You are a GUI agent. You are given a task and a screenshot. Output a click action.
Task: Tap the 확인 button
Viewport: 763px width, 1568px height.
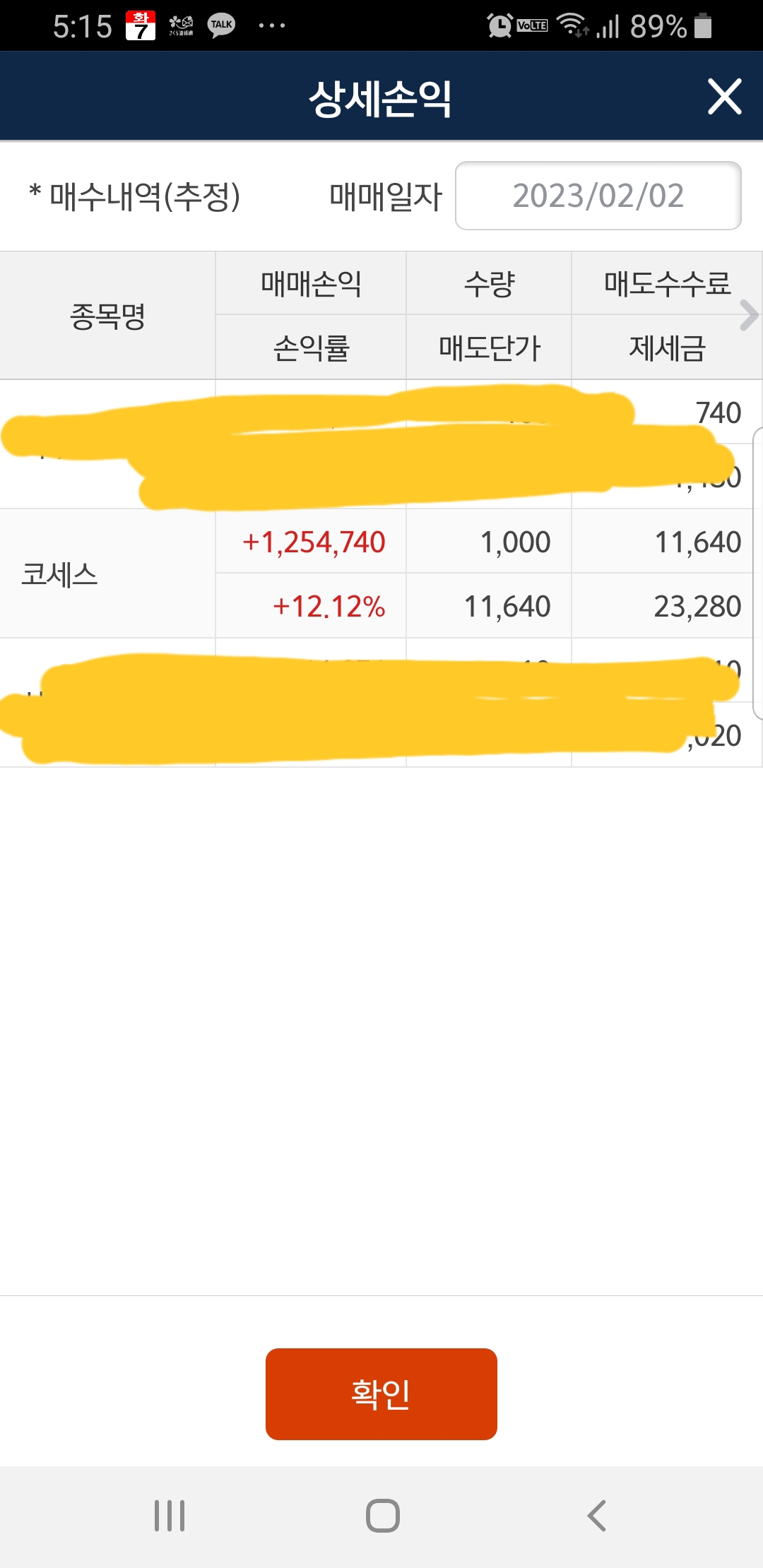[381, 1394]
